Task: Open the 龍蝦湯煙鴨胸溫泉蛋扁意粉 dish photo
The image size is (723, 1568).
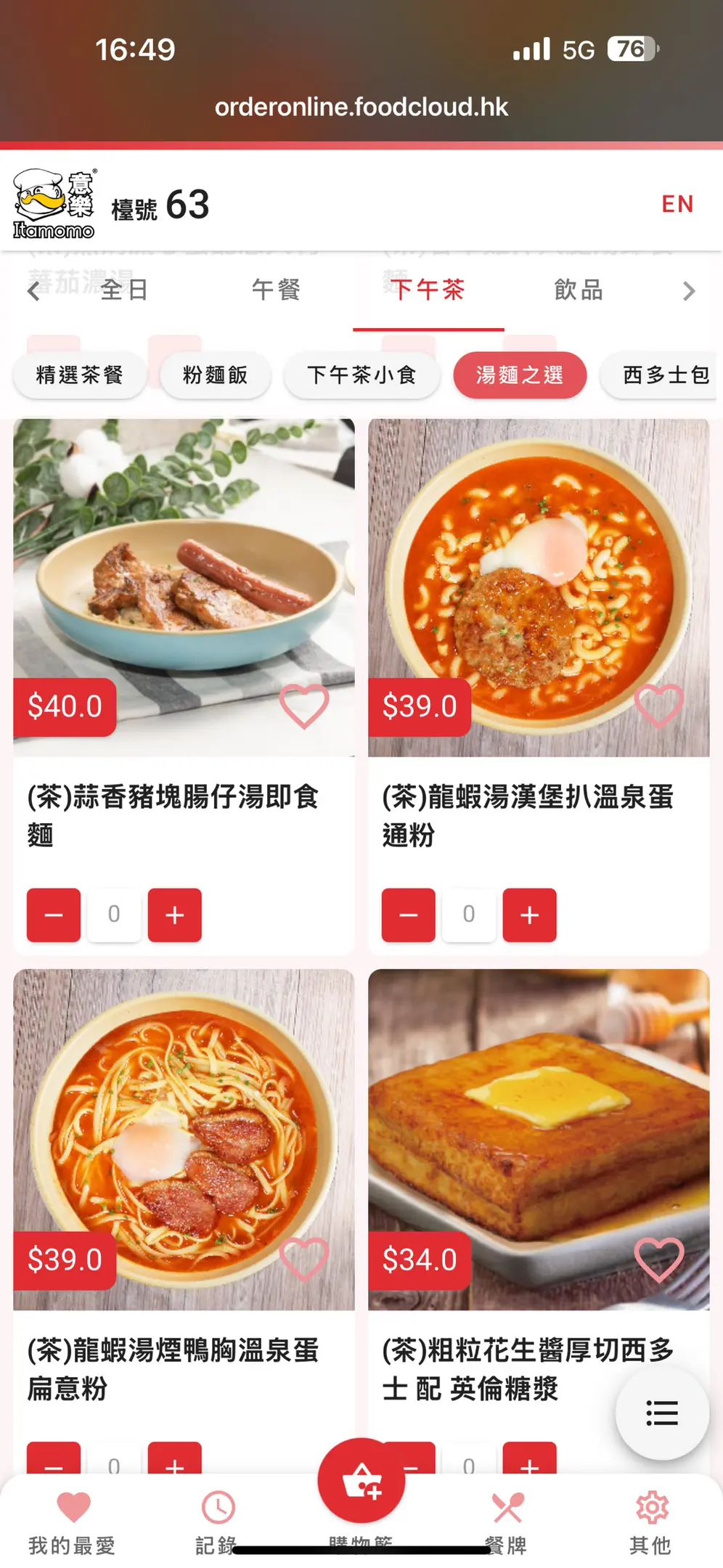Action: (184, 1140)
